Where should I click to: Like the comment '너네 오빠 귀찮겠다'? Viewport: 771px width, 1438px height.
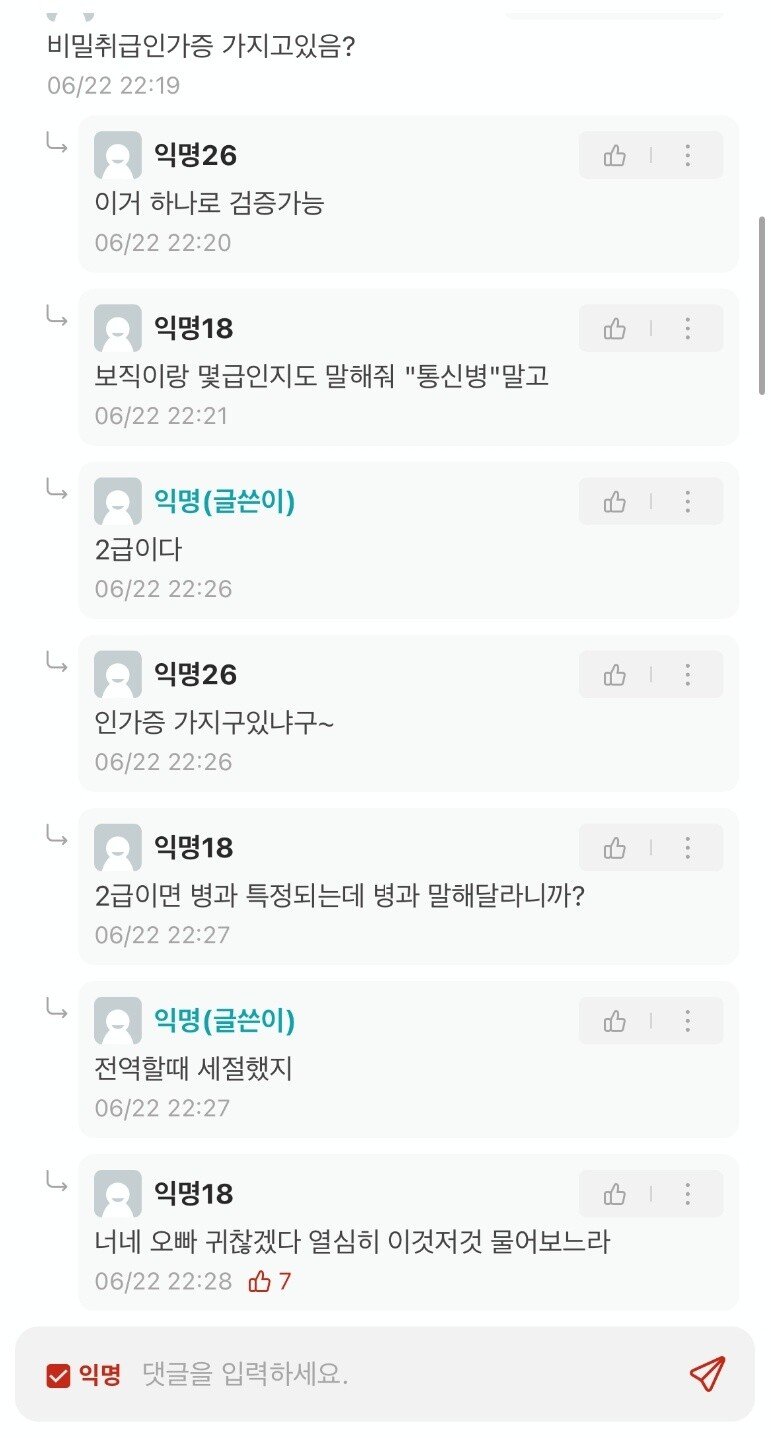click(614, 1195)
